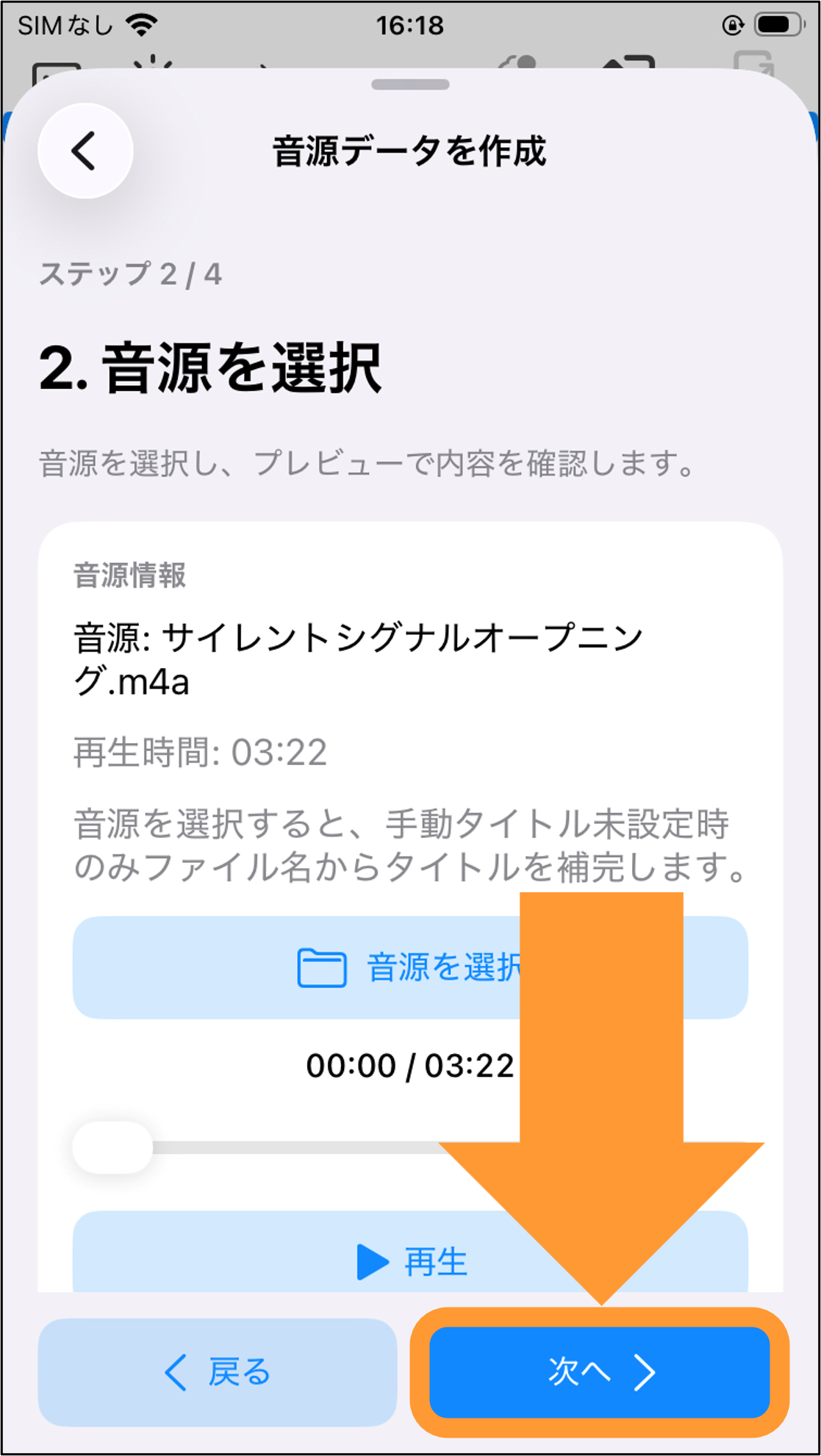This screenshot has height=1456, width=821.
Task: Go back a step with 戻る
Action: [x=218, y=1372]
